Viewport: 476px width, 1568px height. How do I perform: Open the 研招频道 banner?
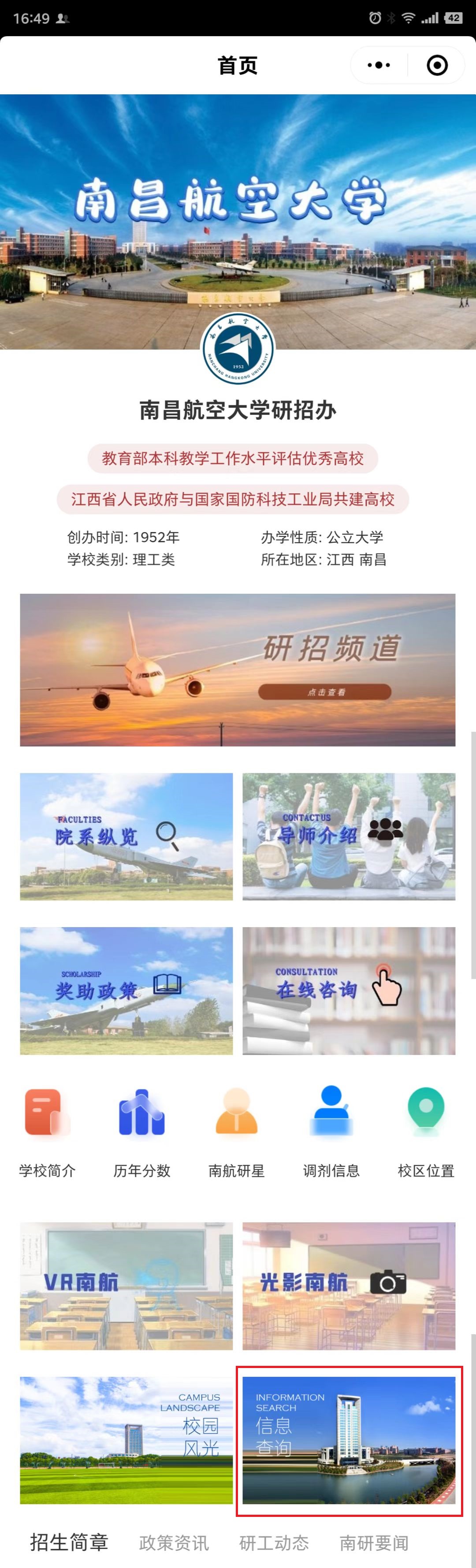(x=238, y=669)
